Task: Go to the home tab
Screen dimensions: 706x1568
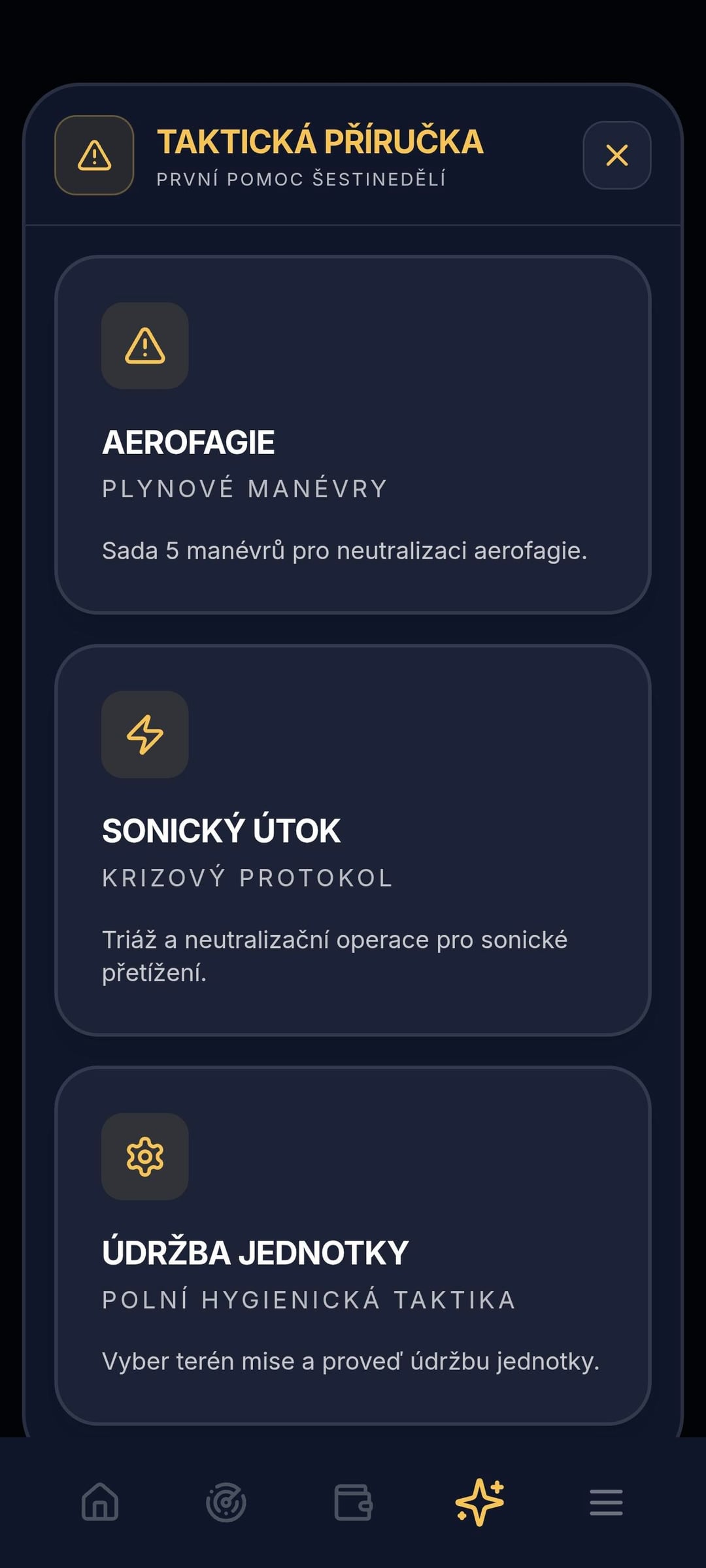Action: [x=100, y=1501]
